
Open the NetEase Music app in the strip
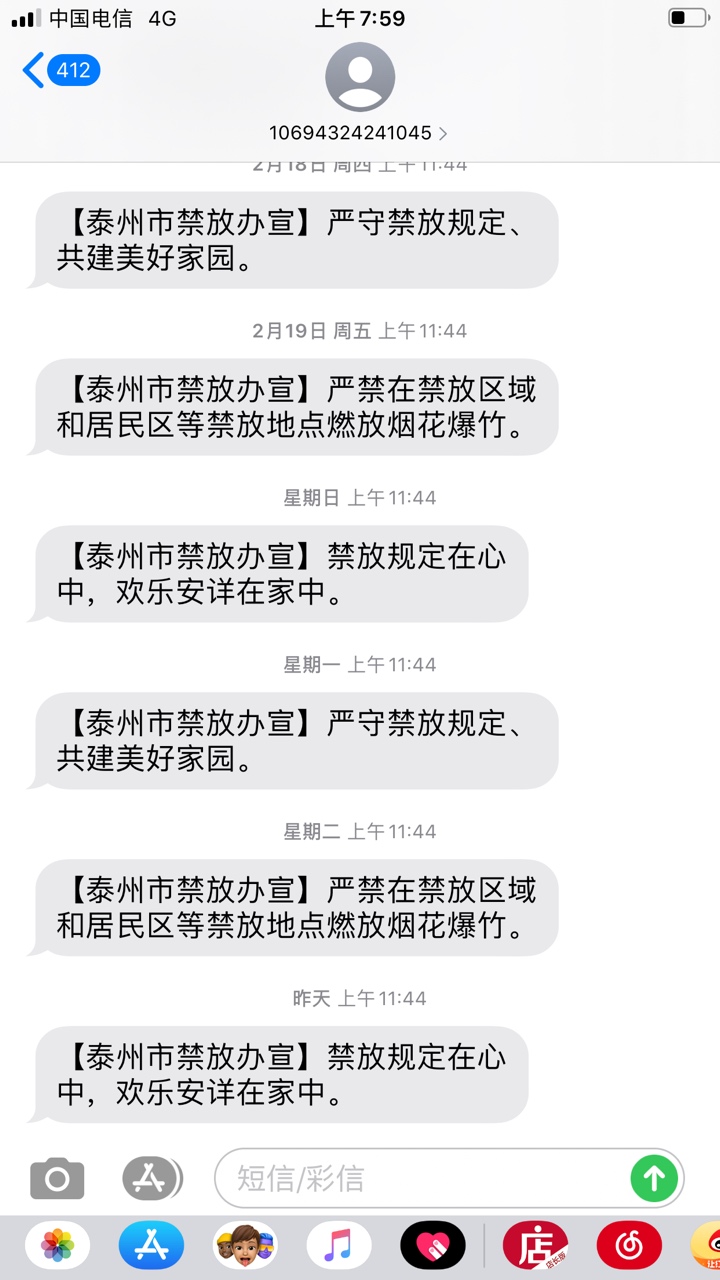coord(629,1246)
